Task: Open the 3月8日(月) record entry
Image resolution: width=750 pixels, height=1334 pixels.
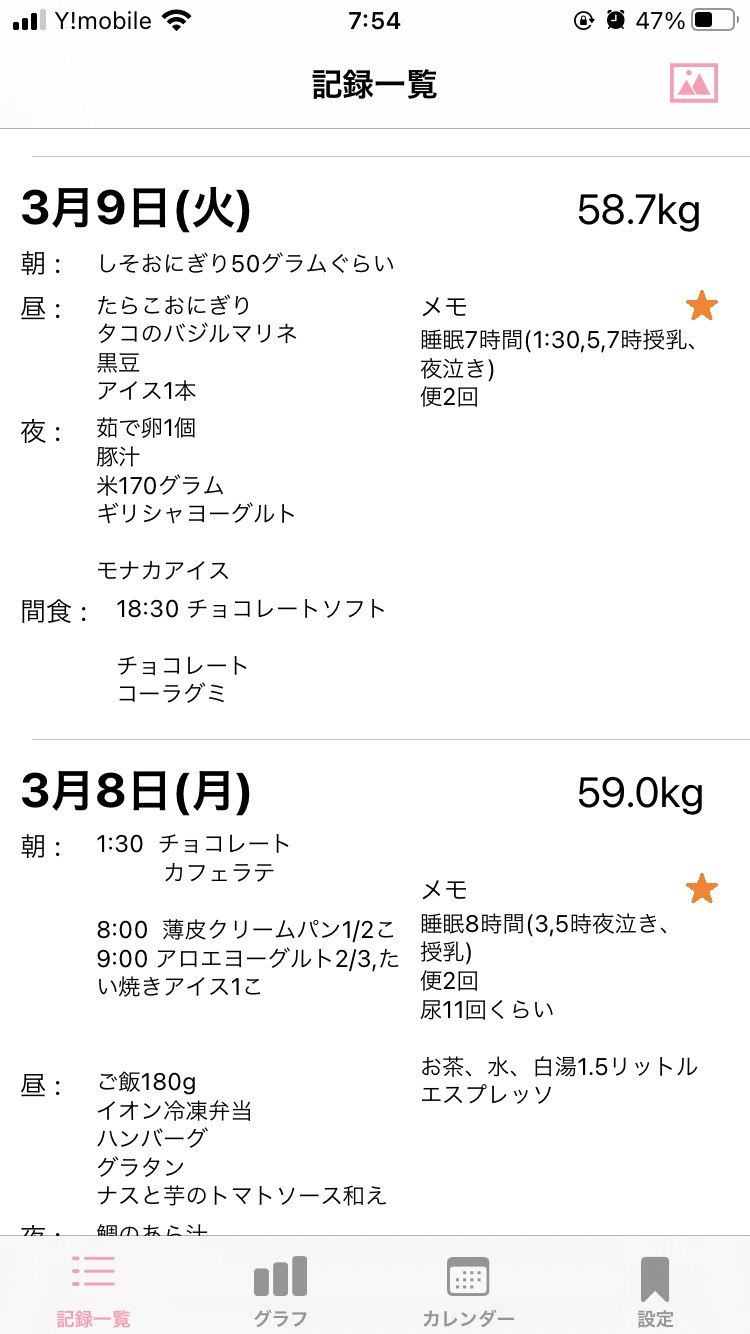Action: click(375, 988)
